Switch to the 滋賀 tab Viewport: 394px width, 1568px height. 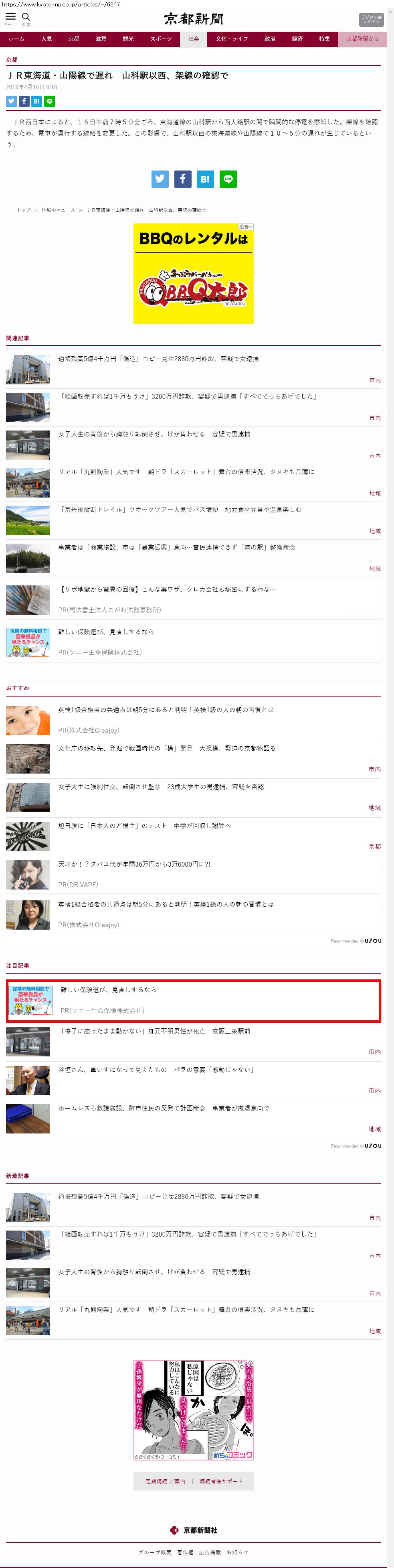[x=101, y=39]
